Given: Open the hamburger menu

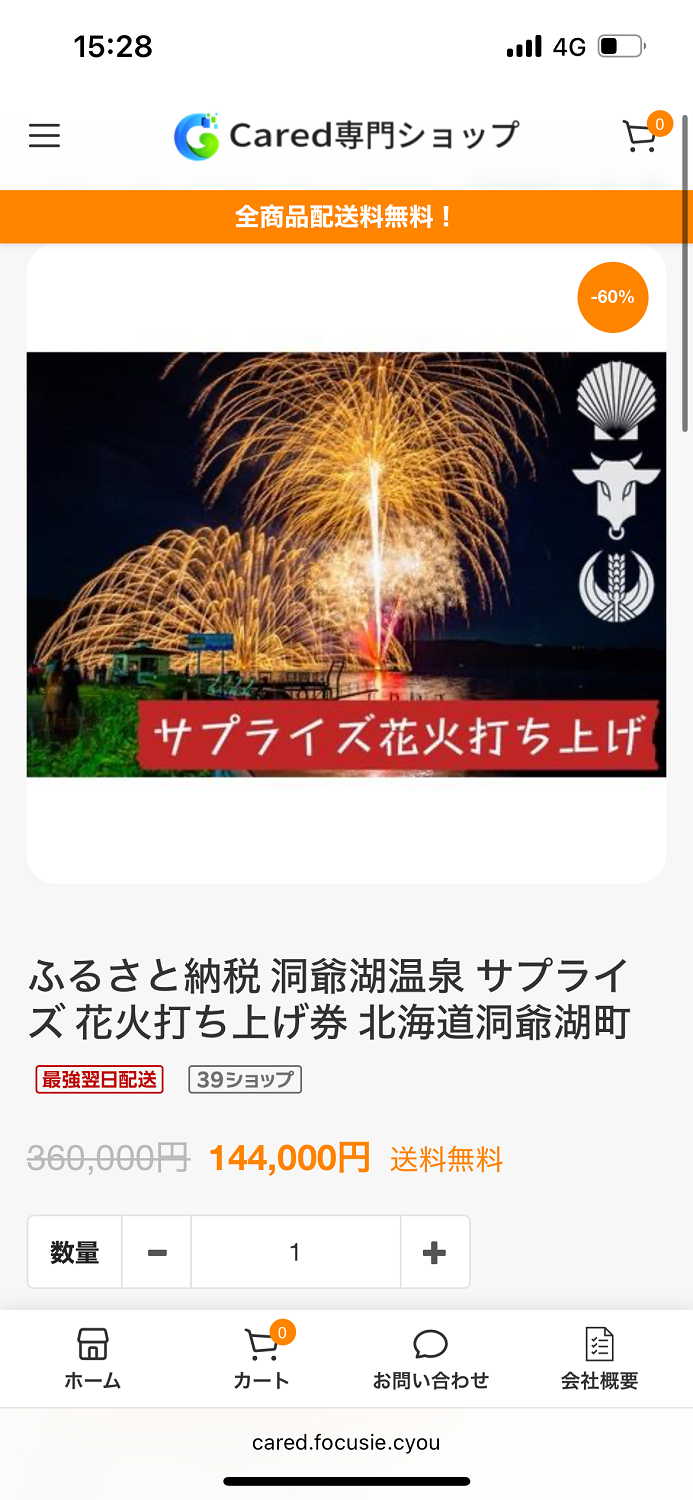Looking at the screenshot, I should pyautogui.click(x=44, y=136).
